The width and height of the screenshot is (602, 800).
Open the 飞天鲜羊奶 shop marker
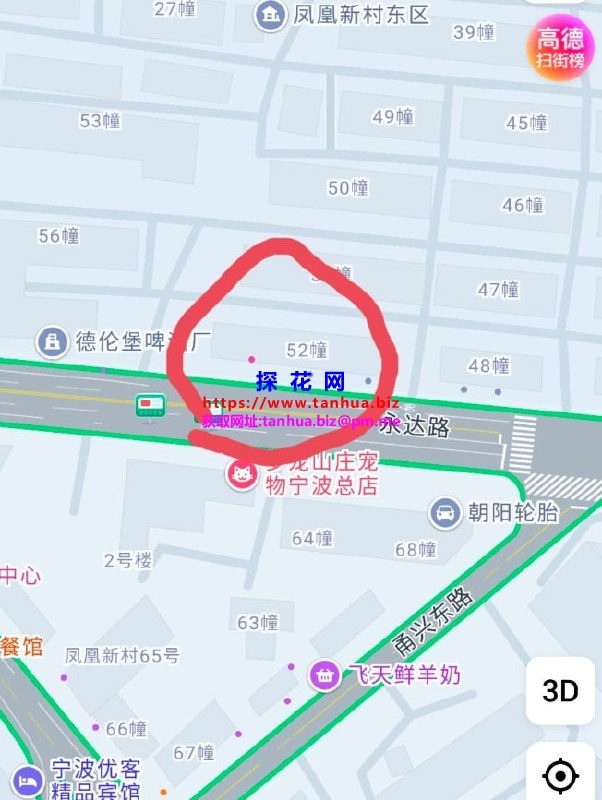(x=324, y=676)
